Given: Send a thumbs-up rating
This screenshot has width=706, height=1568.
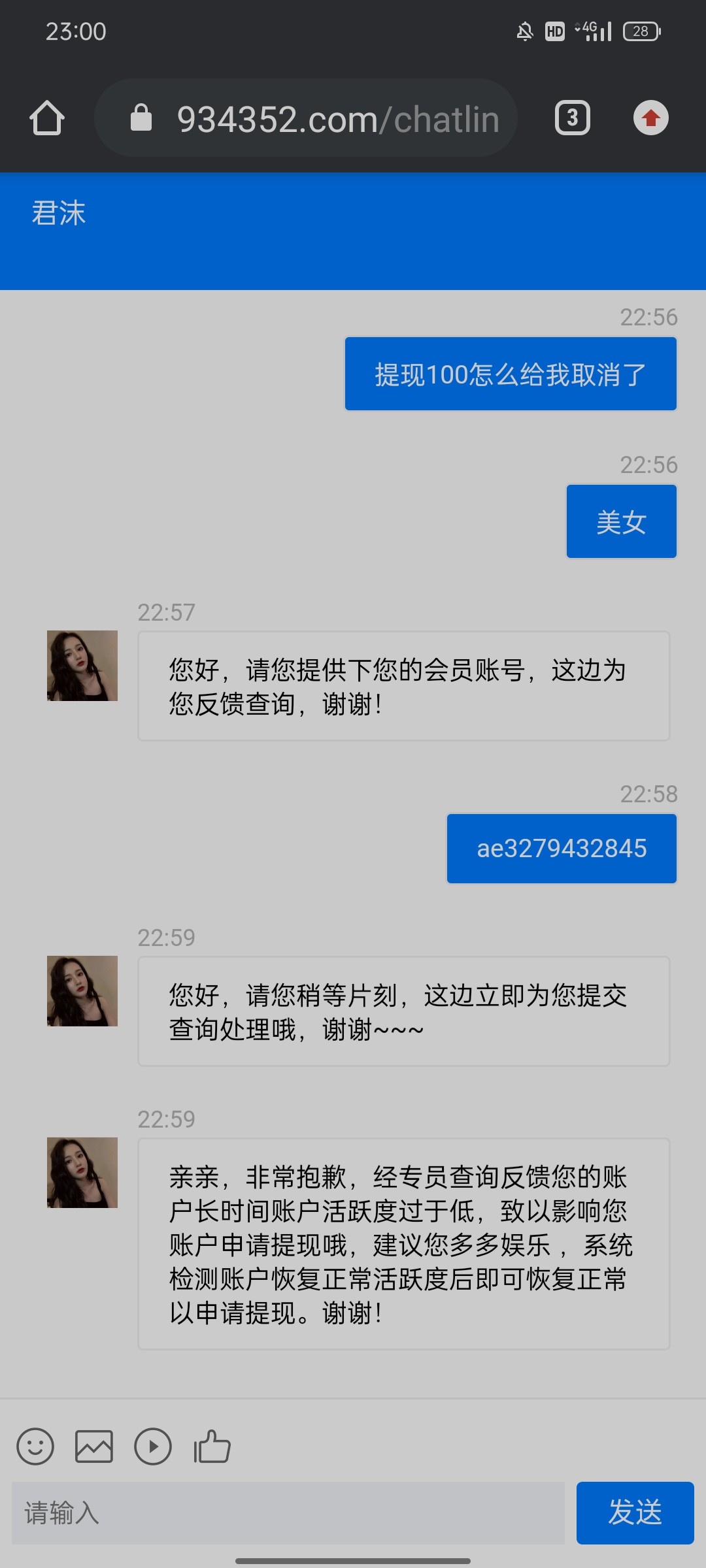Looking at the screenshot, I should (x=212, y=1446).
